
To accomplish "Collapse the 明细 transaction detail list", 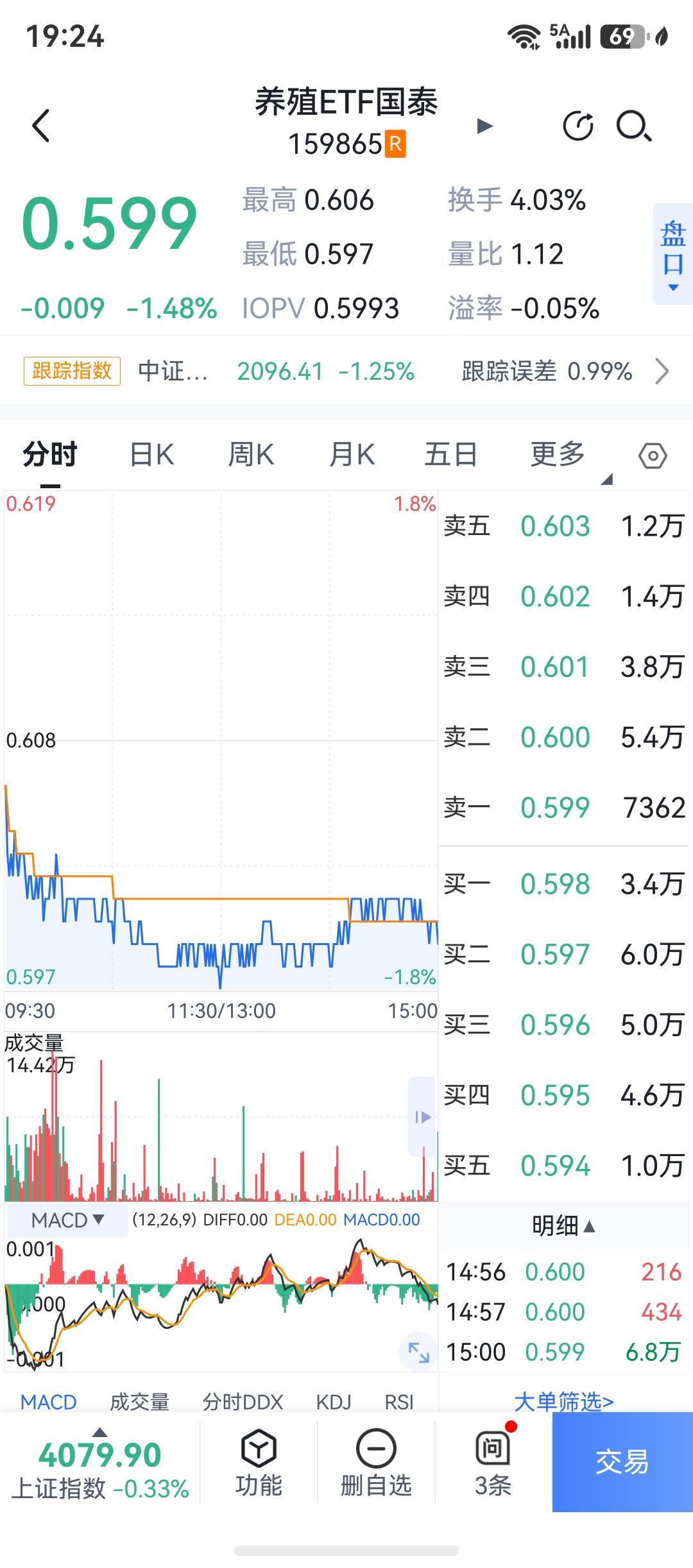I will [563, 1225].
